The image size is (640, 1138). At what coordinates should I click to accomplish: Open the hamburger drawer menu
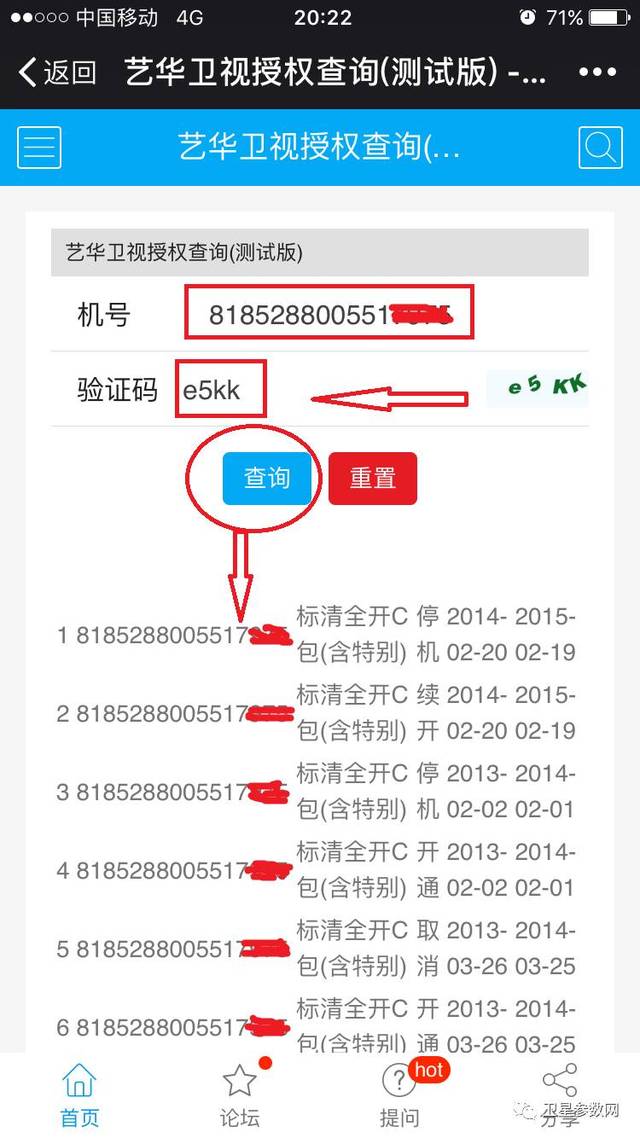click(40, 148)
